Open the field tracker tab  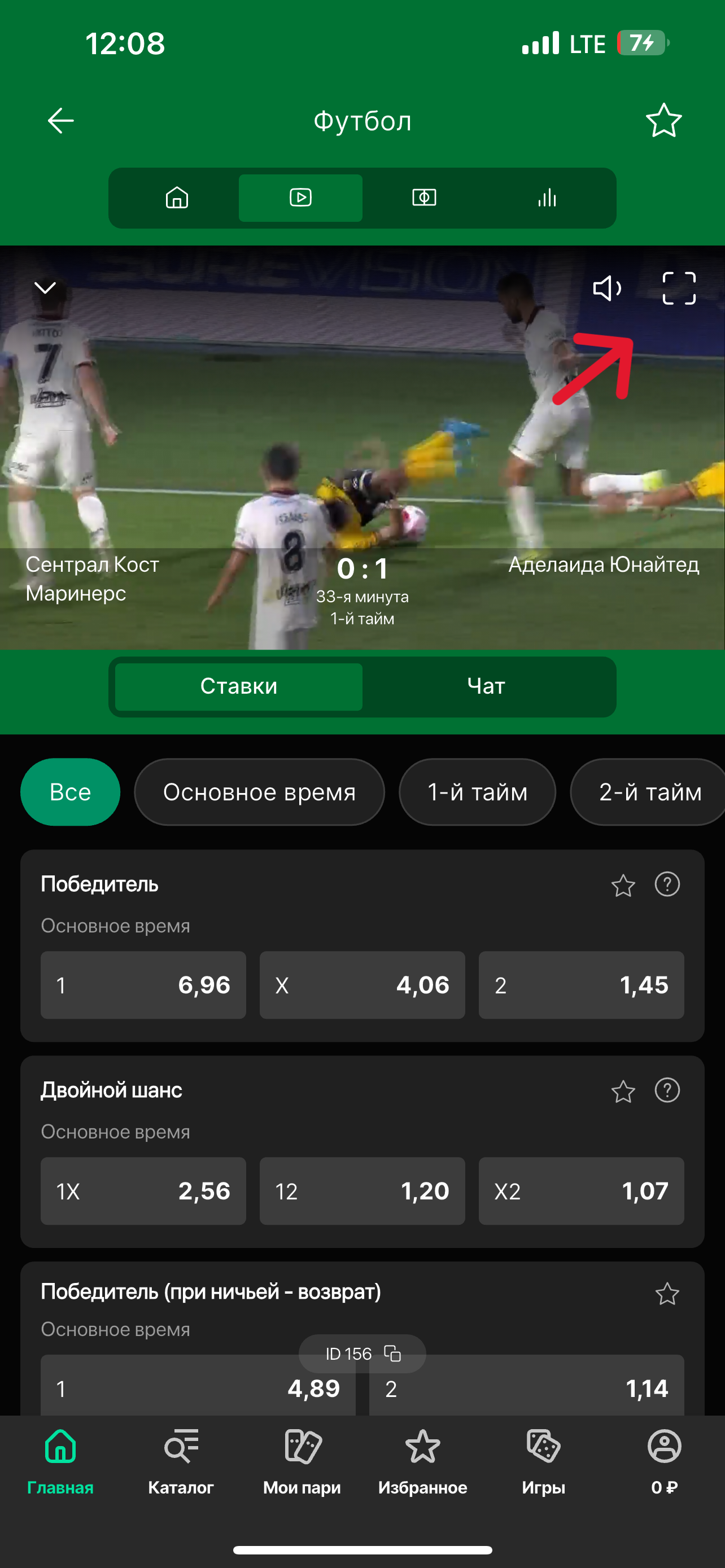[x=423, y=198]
